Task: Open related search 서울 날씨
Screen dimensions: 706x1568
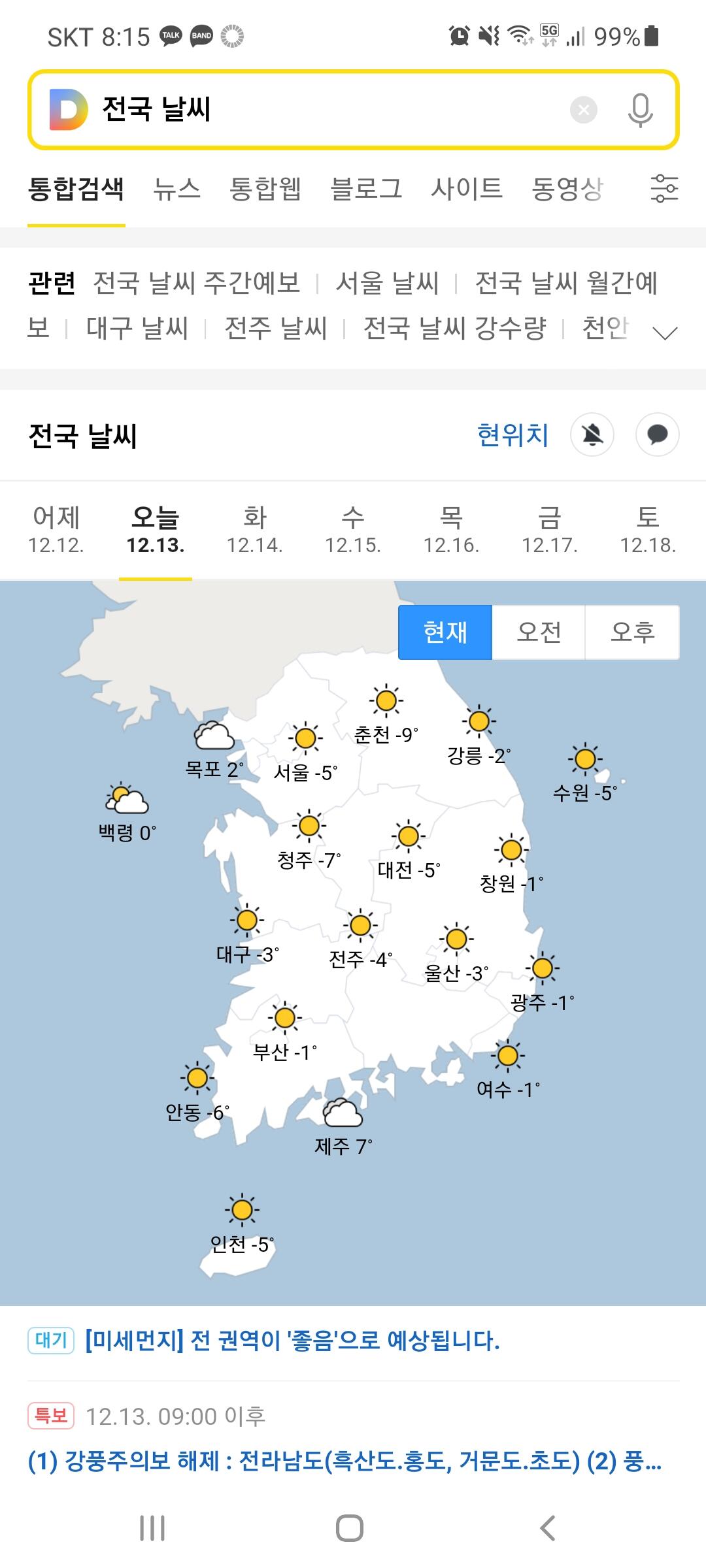Action: coord(387,283)
